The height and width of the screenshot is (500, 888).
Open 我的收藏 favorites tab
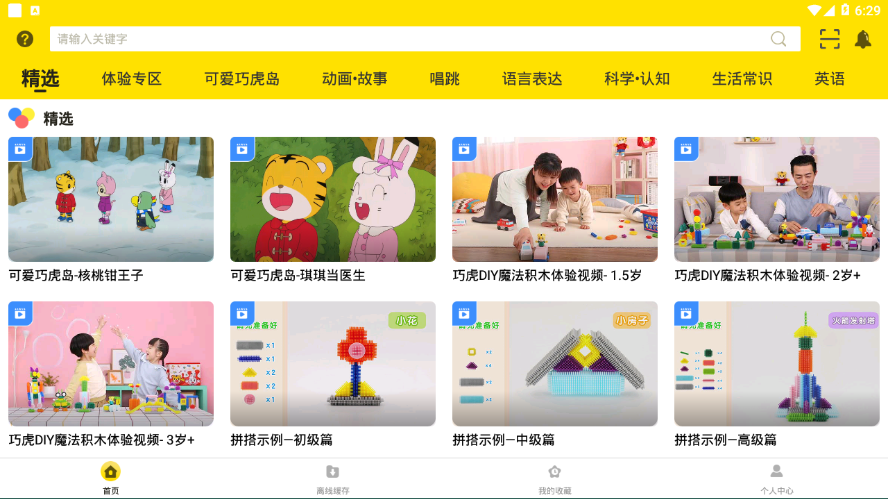[x=555, y=478]
